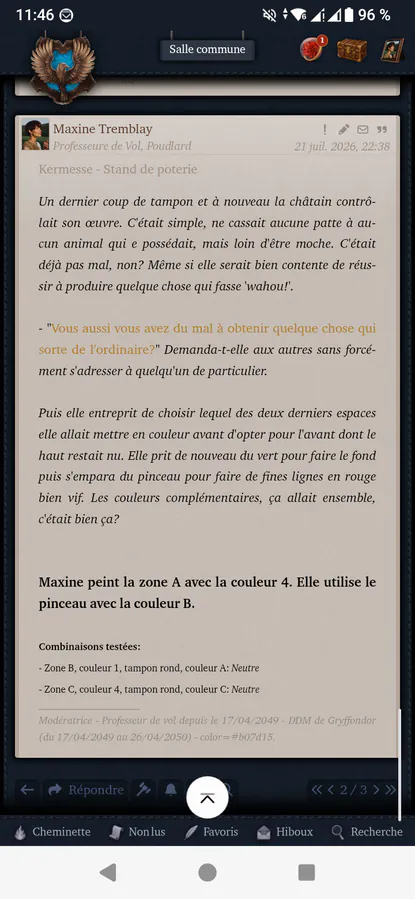The image size is (415, 899).
Task: Open the treasure chest icon
Action: pyautogui.click(x=352, y=50)
